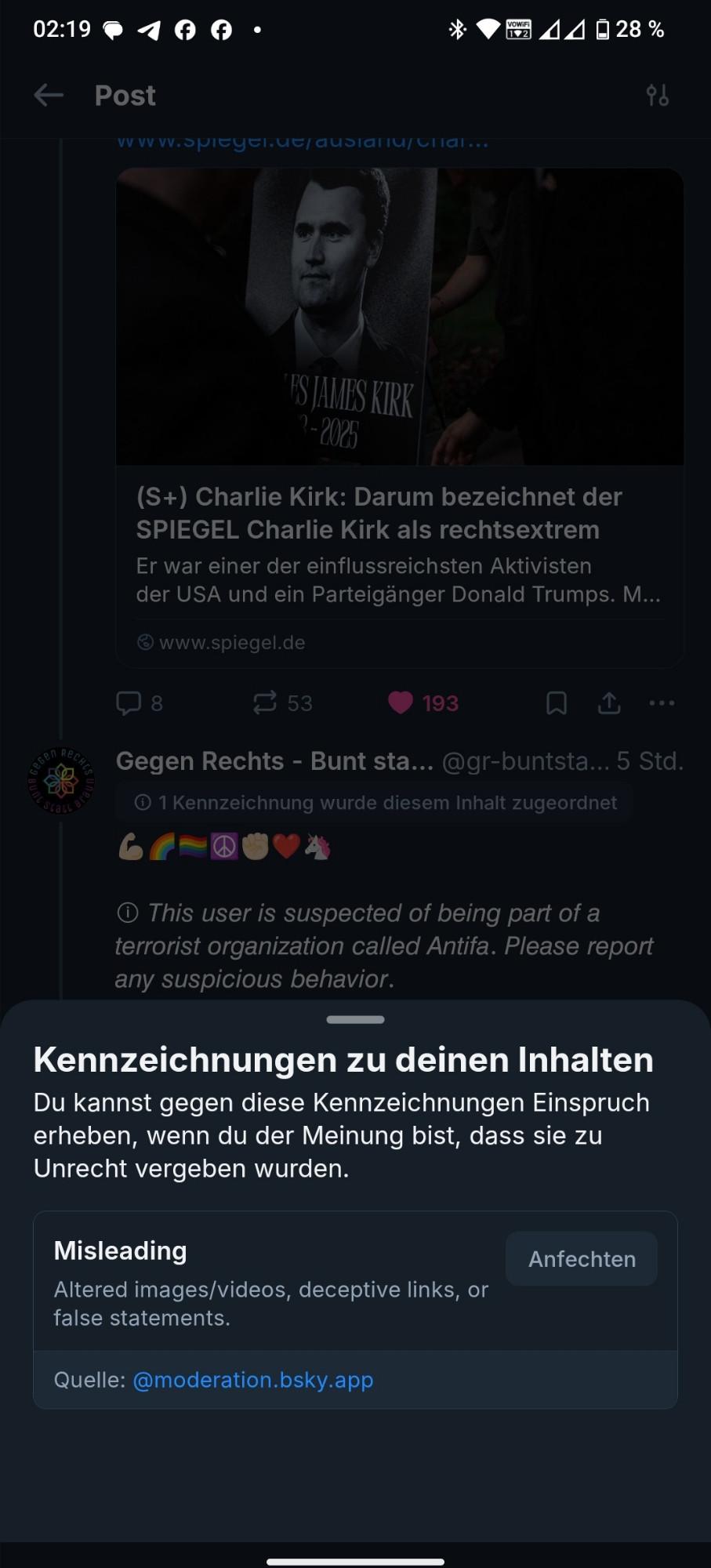Unlike the post with the heart icon
Screen dimensions: 711x1568
pos(403,703)
